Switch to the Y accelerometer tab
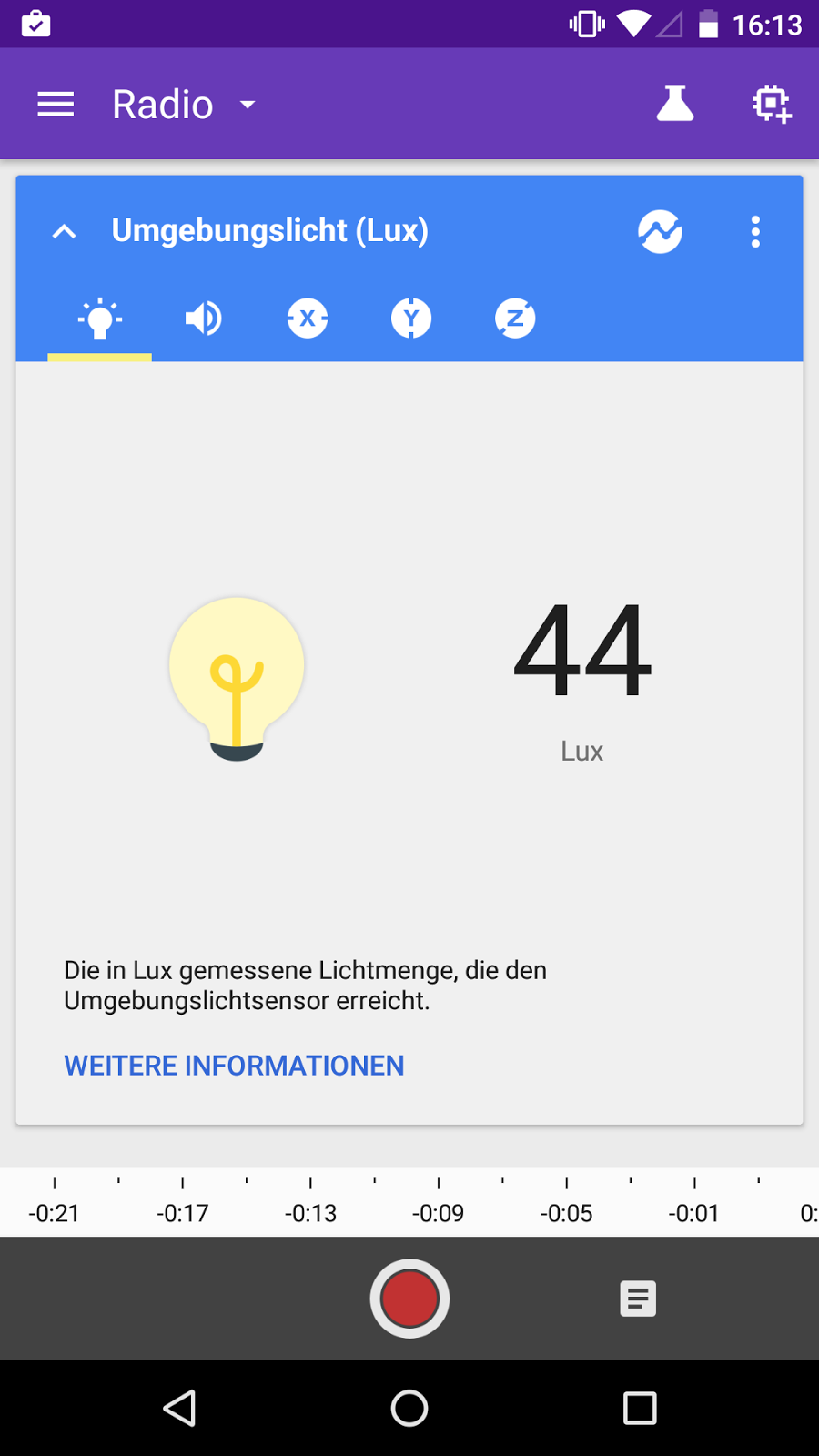This screenshot has height=1456, width=819. tap(411, 318)
